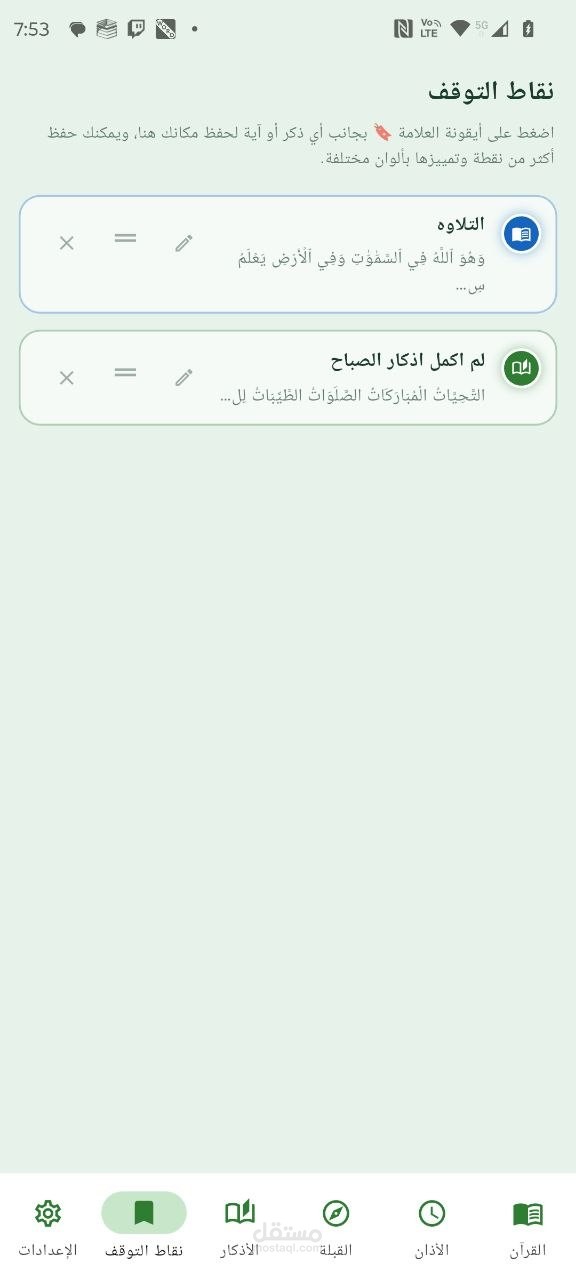Image resolution: width=576 pixels, height=1280 pixels.
Task: Switch to the القرآن tab
Action: (x=528, y=1227)
